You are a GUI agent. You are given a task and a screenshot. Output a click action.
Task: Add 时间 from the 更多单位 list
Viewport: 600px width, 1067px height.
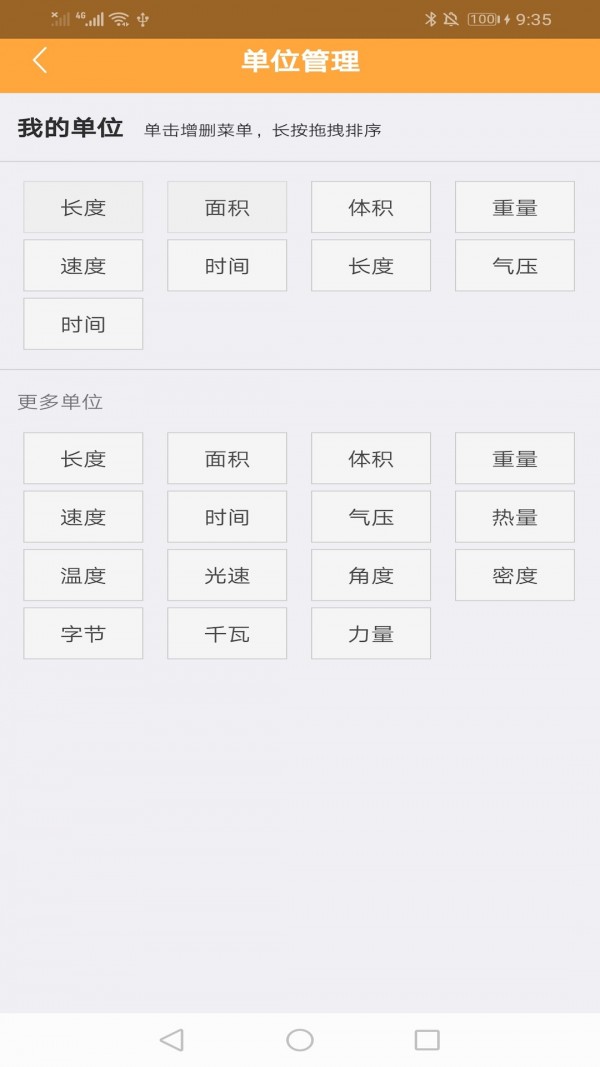(x=227, y=516)
